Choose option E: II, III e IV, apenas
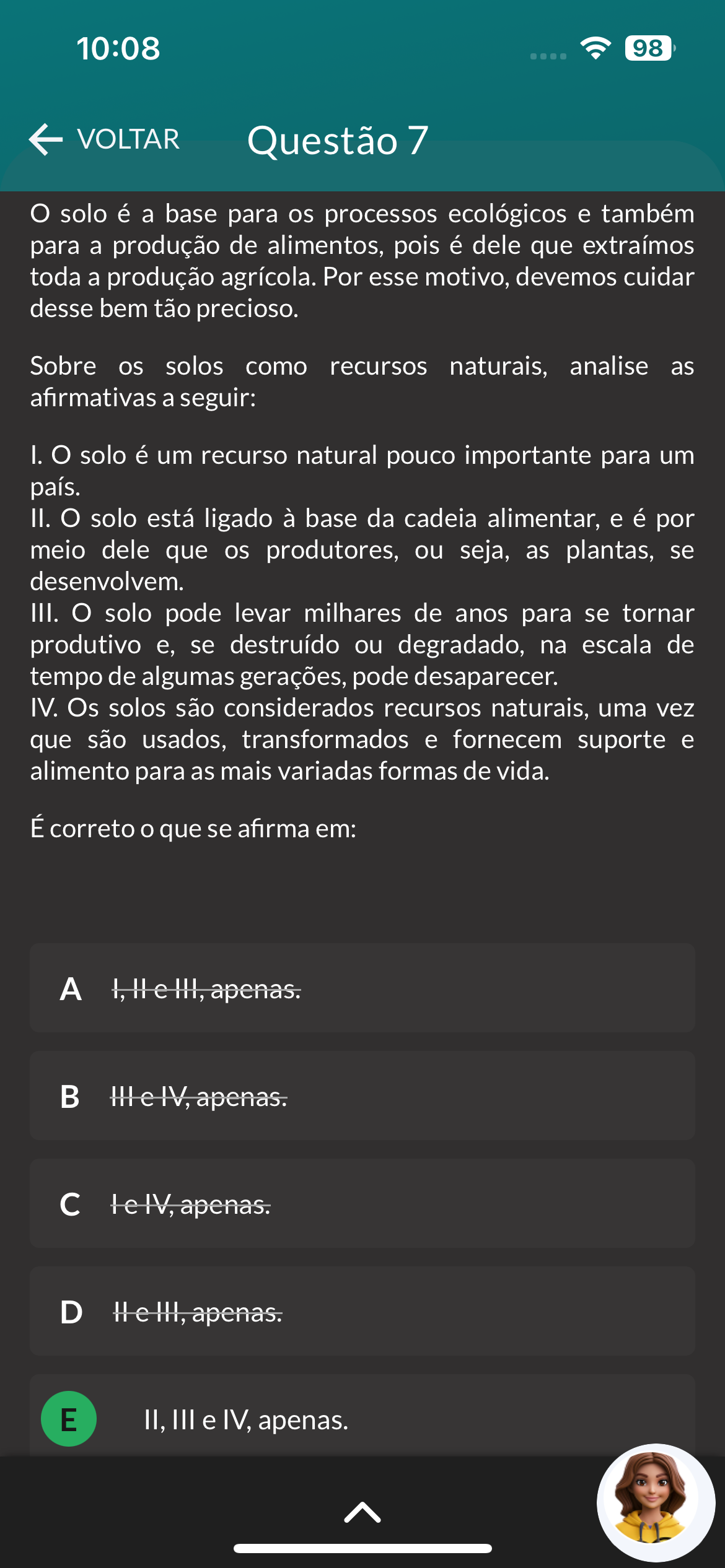The height and width of the screenshot is (1568, 725). tap(362, 1419)
